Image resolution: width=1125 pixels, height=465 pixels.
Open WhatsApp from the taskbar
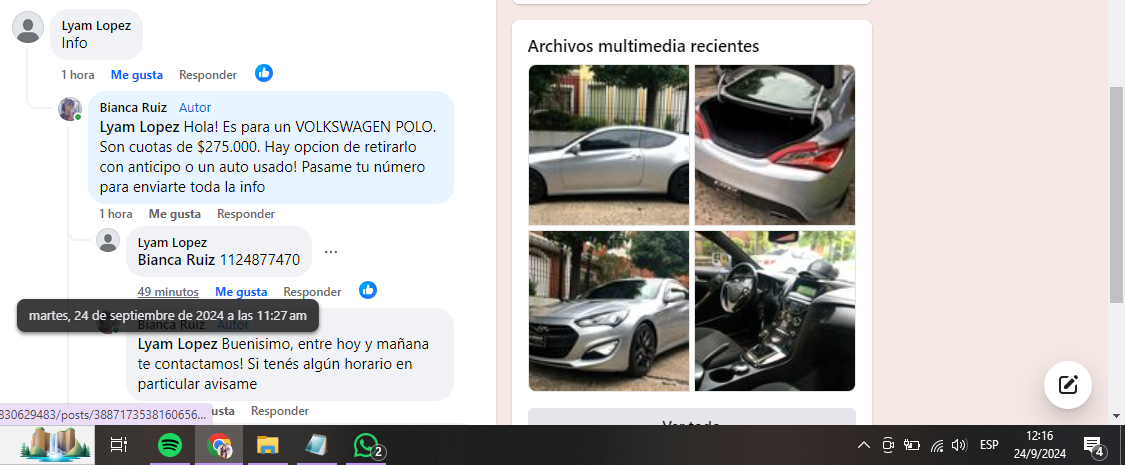click(x=366, y=445)
